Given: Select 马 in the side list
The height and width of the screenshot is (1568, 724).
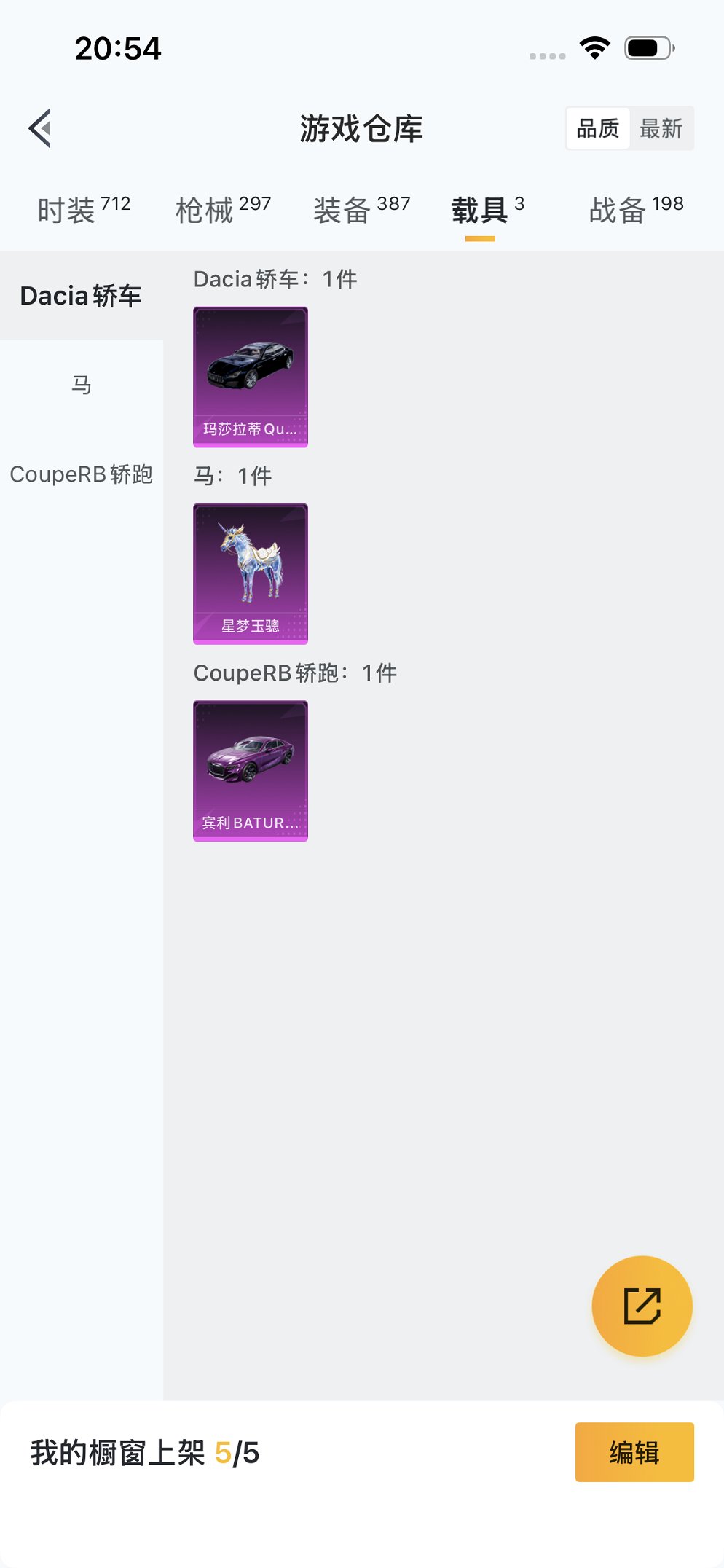Looking at the screenshot, I should point(81,385).
